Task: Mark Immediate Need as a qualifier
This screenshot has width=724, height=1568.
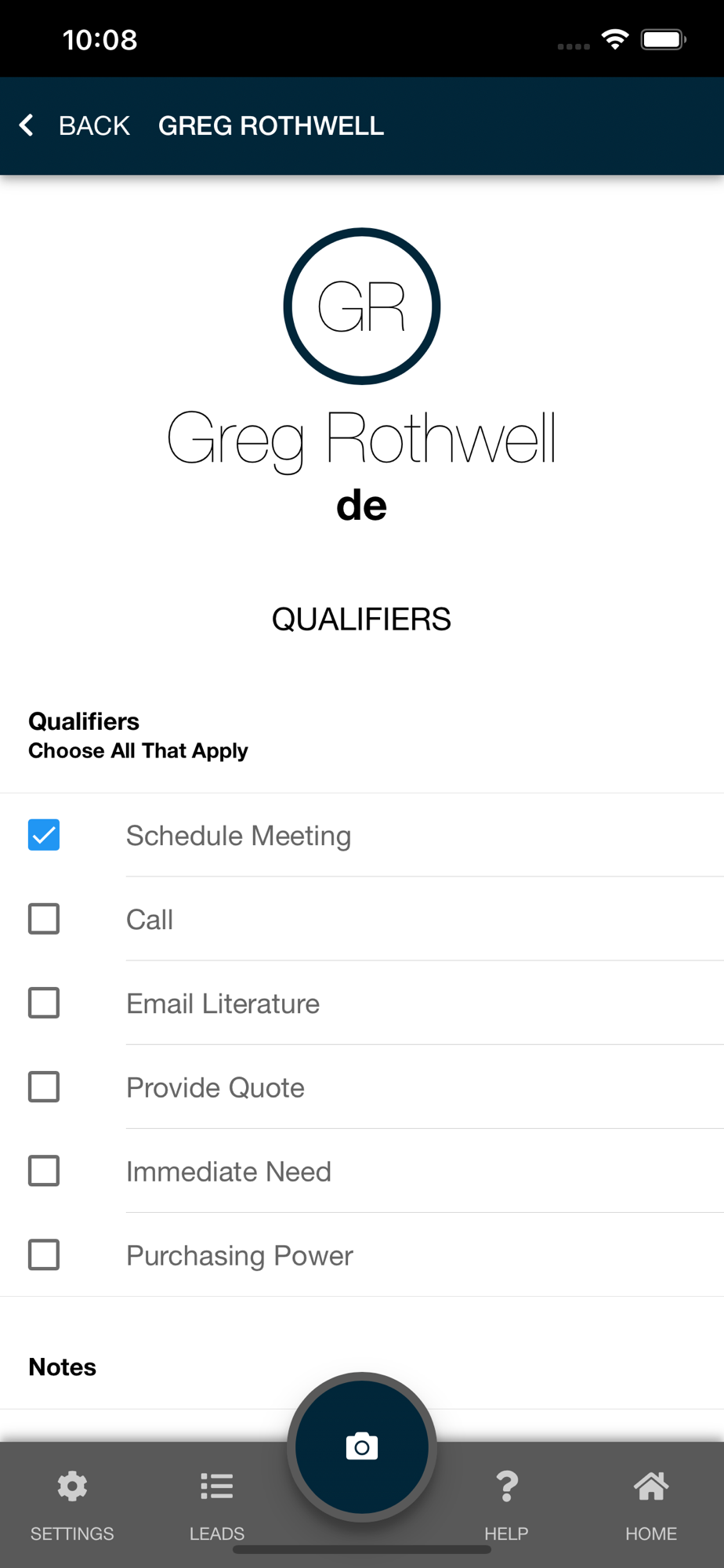Action: 44,1171
